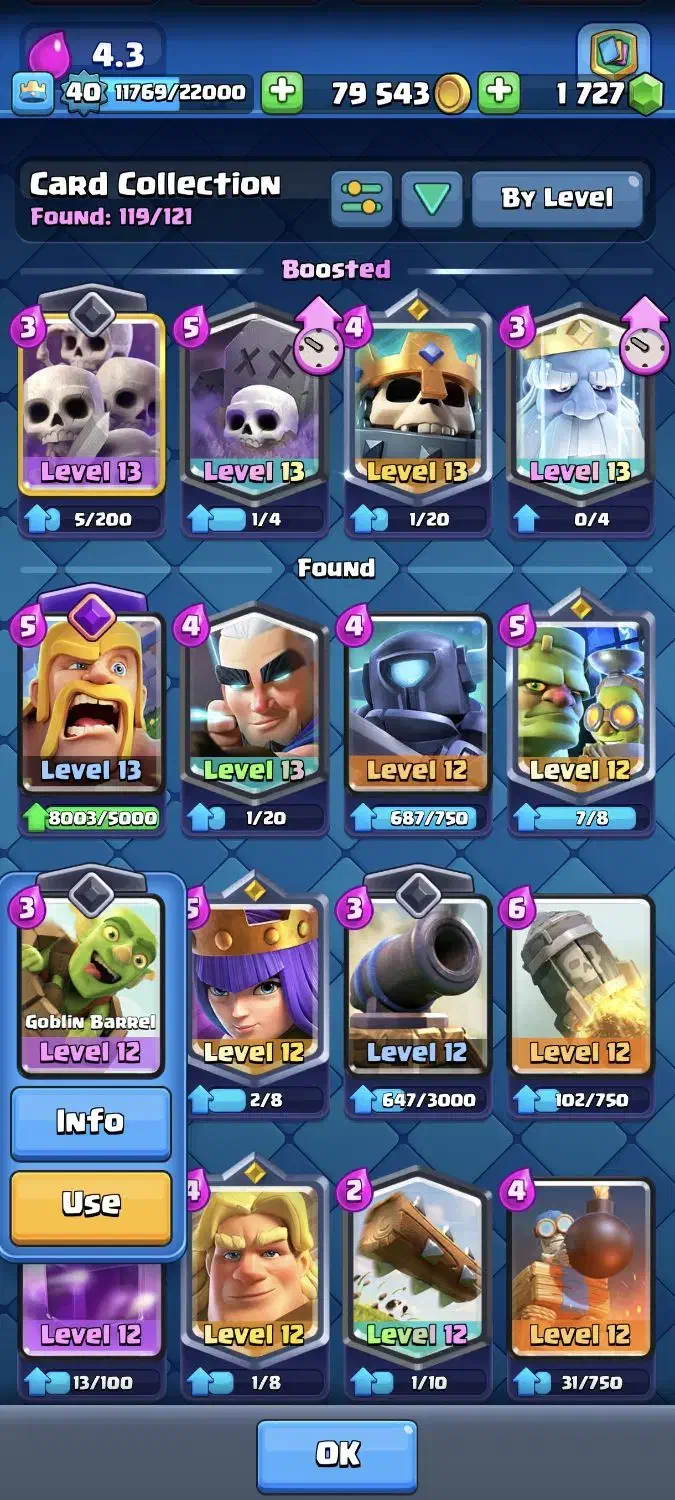This screenshot has height=1500, width=675.
Task: Add gold with plus next to coins
Action: click(x=283, y=93)
